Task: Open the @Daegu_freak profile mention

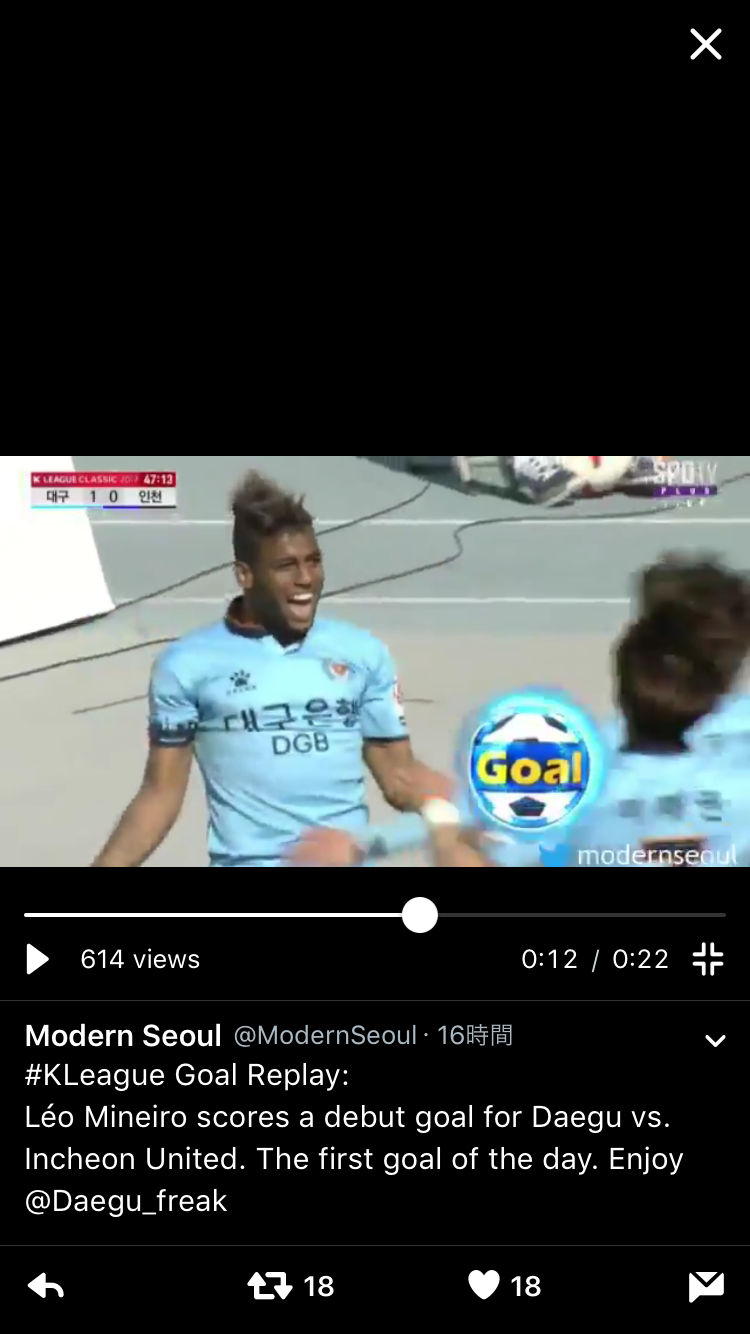Action: click(126, 1201)
